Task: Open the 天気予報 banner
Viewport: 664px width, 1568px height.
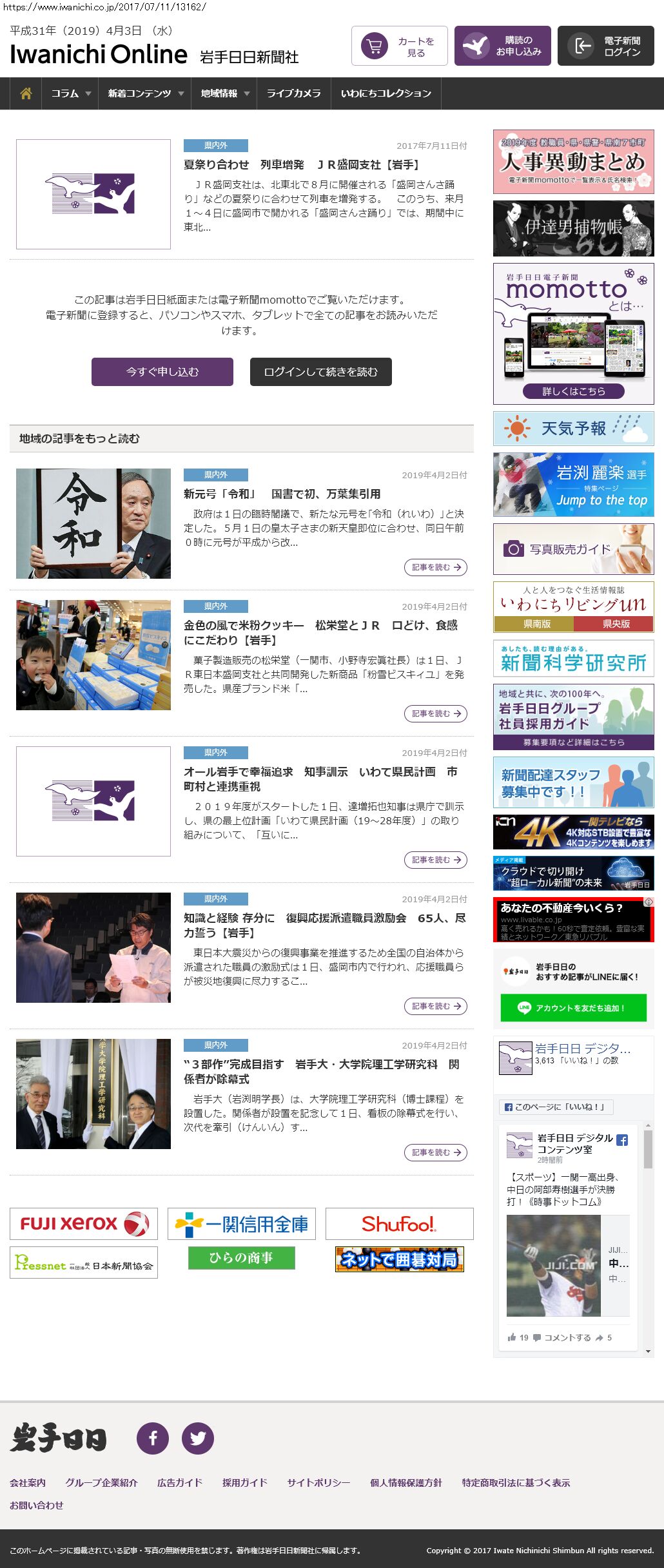Action: click(573, 429)
